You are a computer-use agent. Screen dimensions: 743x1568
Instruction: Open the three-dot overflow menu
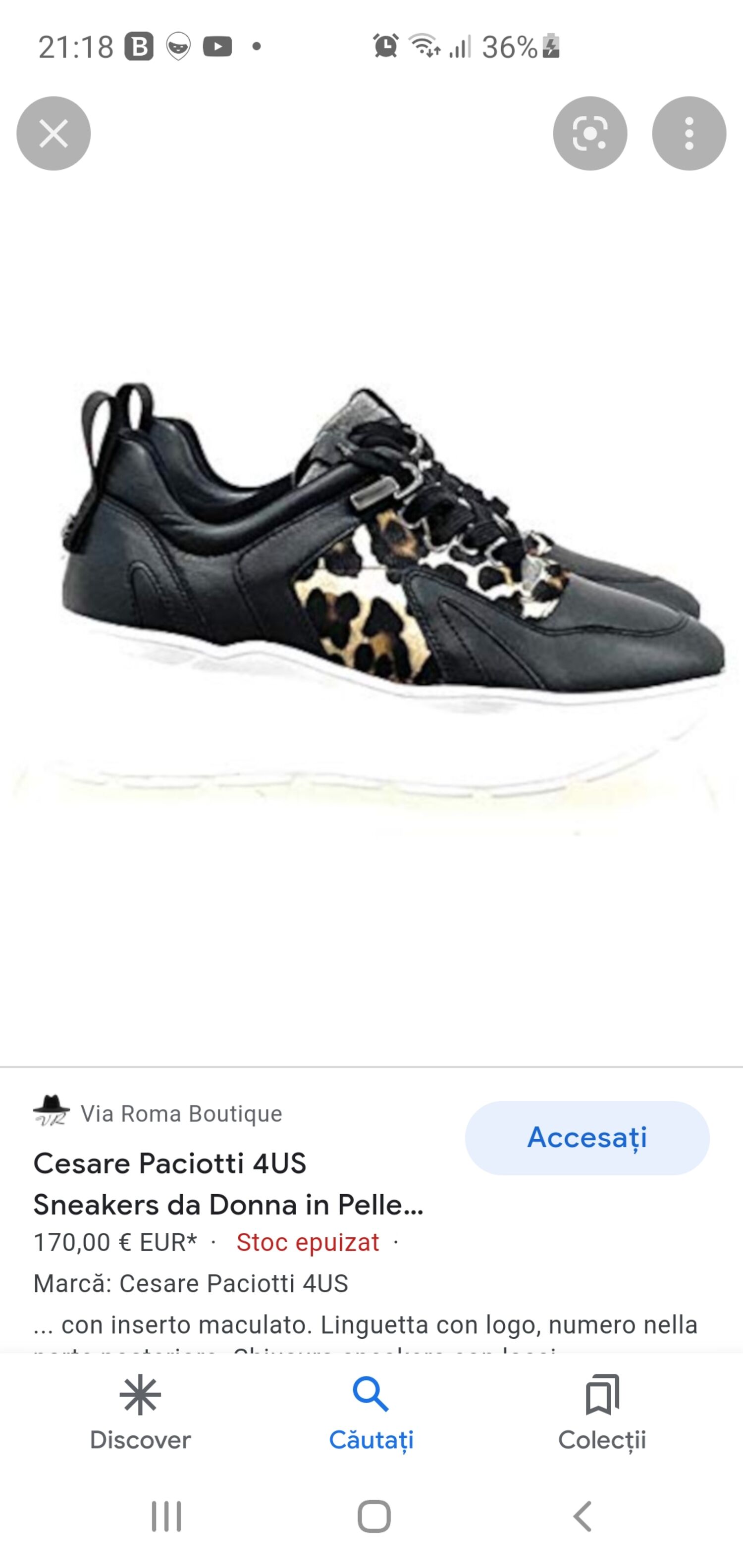point(689,133)
